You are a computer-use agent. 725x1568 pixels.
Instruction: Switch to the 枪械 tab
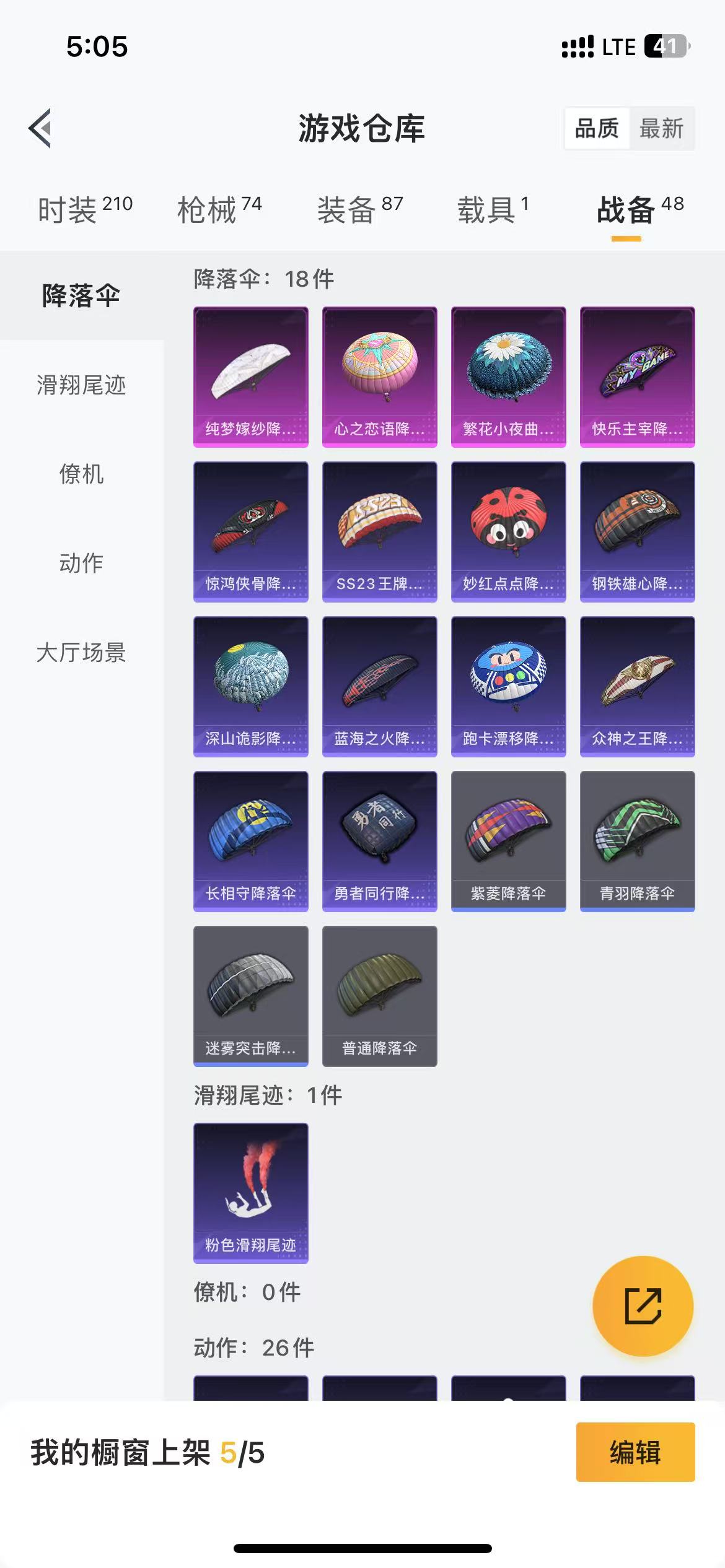[x=219, y=209]
